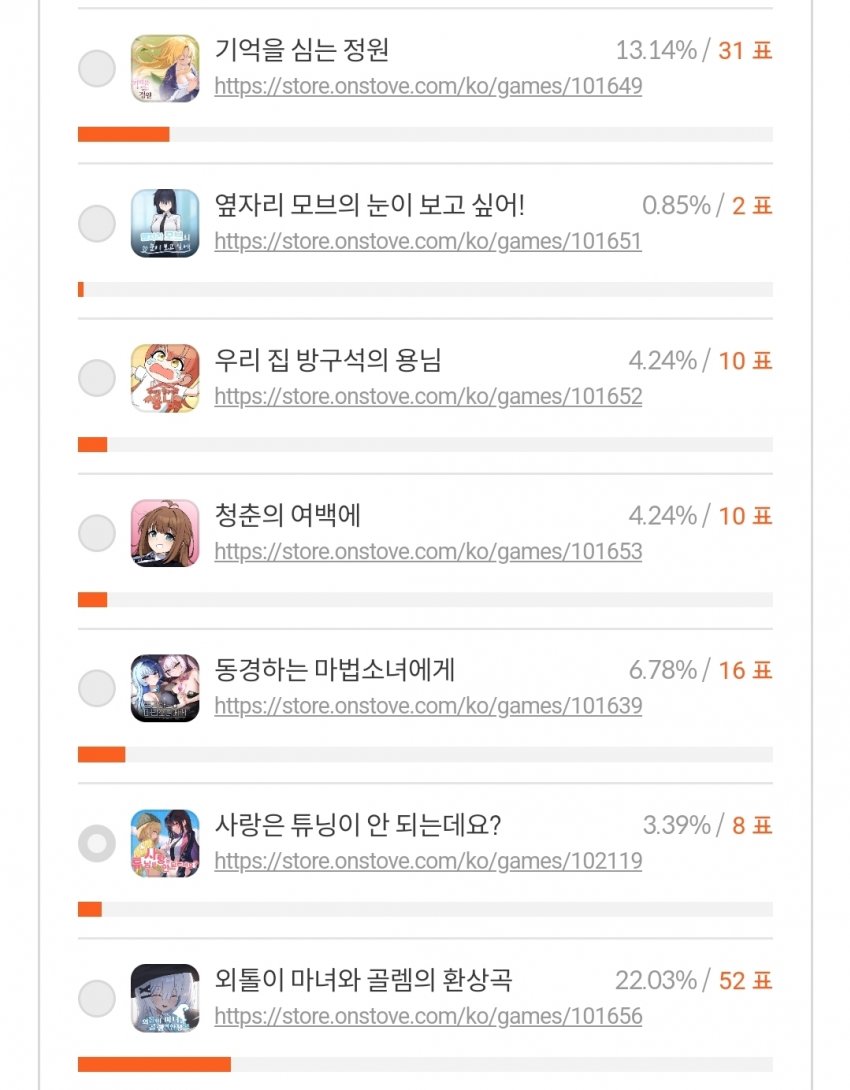Open the store link ending in 101656
850x1090 pixels.
(x=428, y=1017)
